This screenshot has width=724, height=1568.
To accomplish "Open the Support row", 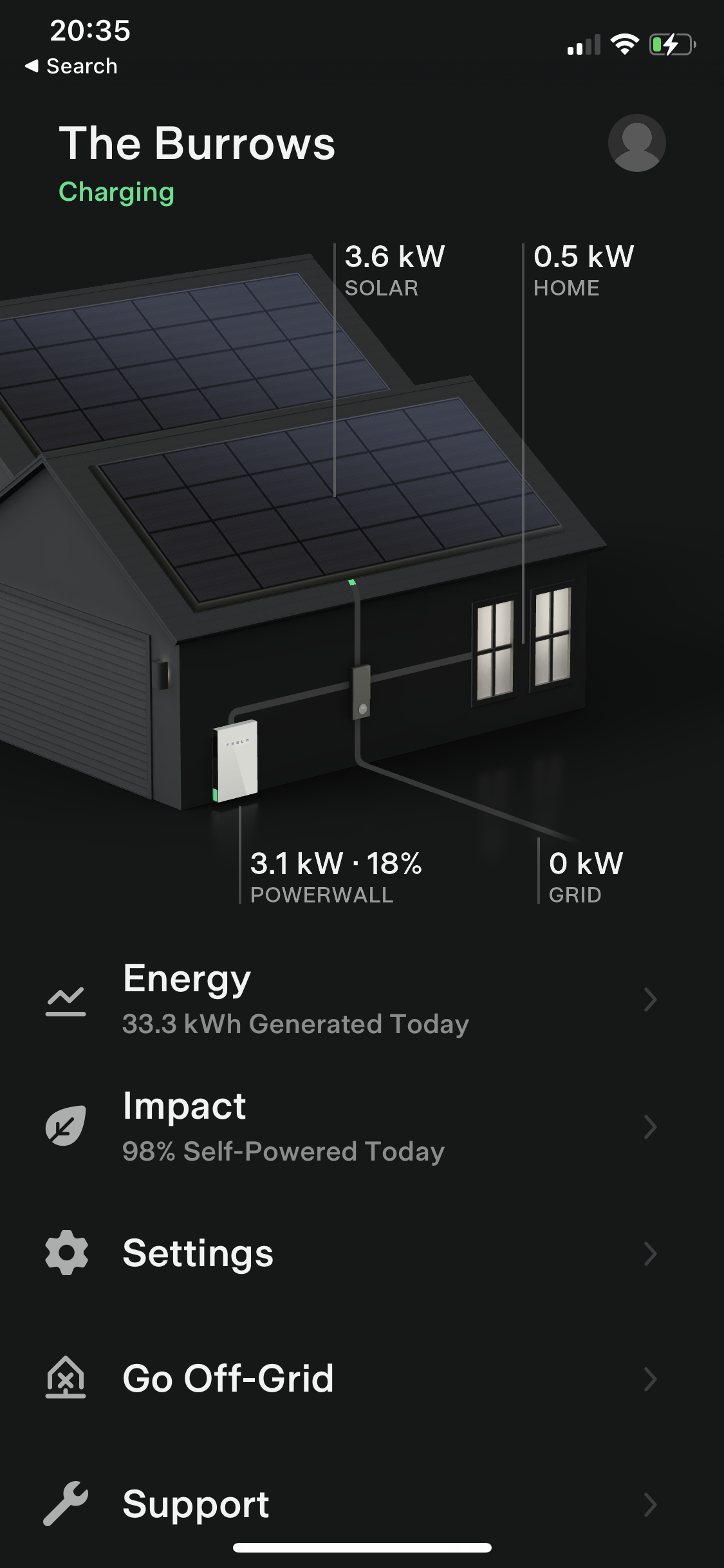I will [x=362, y=1504].
